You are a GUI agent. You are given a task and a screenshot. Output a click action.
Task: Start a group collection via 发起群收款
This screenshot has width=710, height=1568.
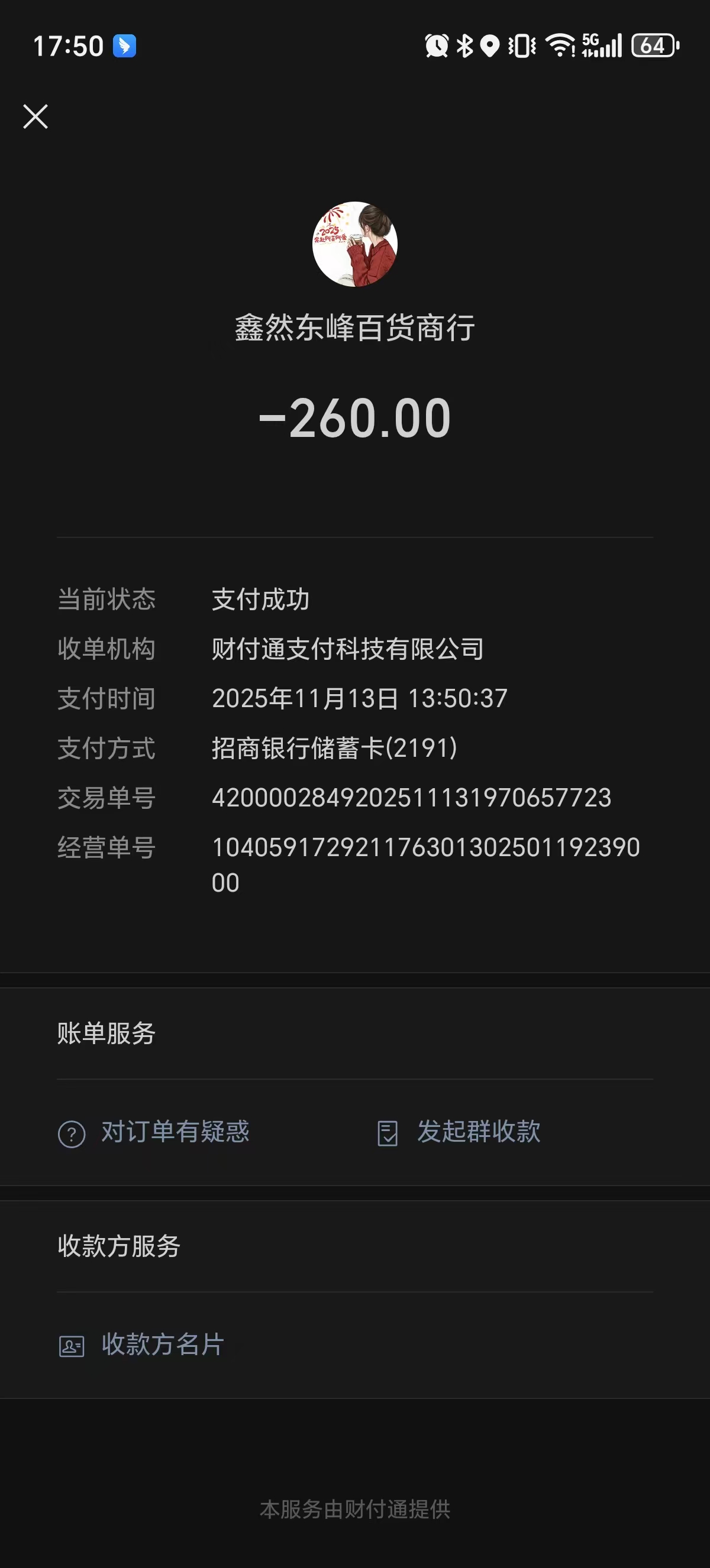point(459,1132)
